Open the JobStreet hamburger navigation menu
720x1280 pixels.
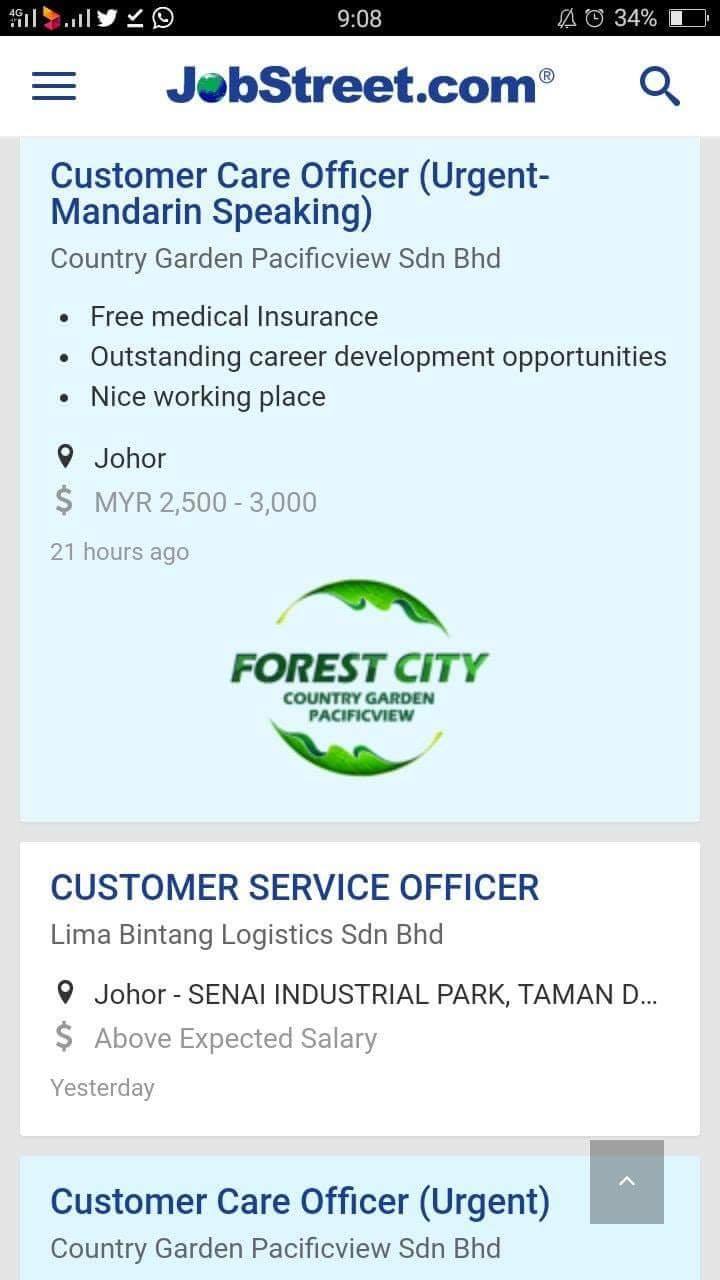[53, 86]
